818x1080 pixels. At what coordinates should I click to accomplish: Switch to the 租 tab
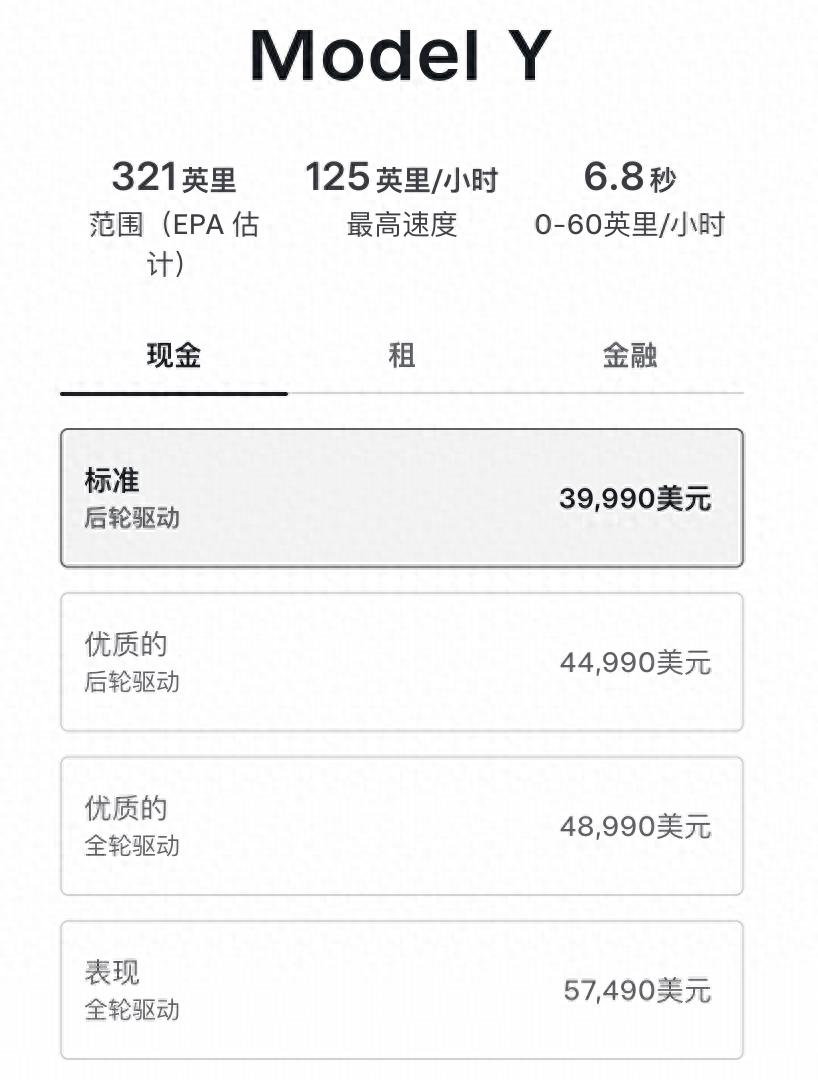pos(402,356)
